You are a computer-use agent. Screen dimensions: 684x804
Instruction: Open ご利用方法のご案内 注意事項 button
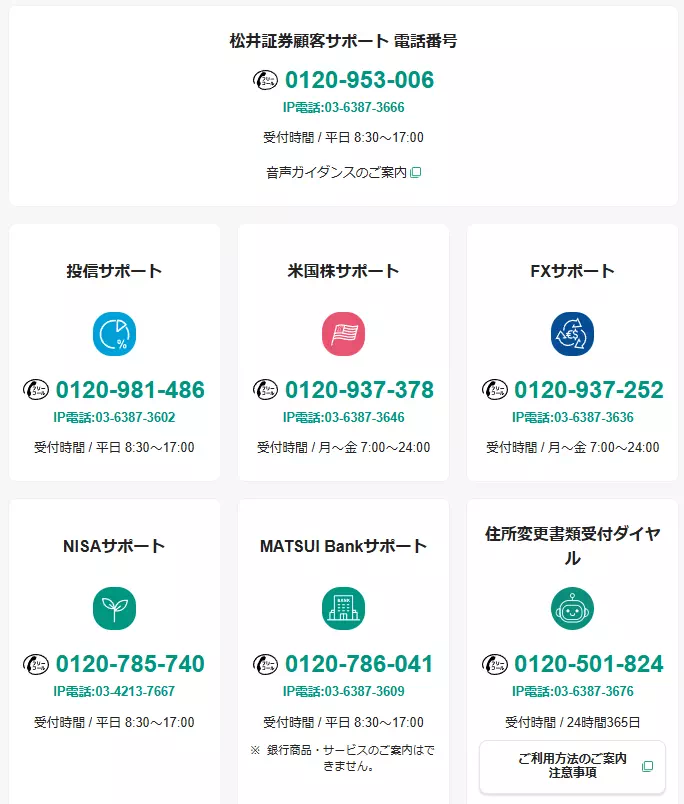click(x=572, y=766)
